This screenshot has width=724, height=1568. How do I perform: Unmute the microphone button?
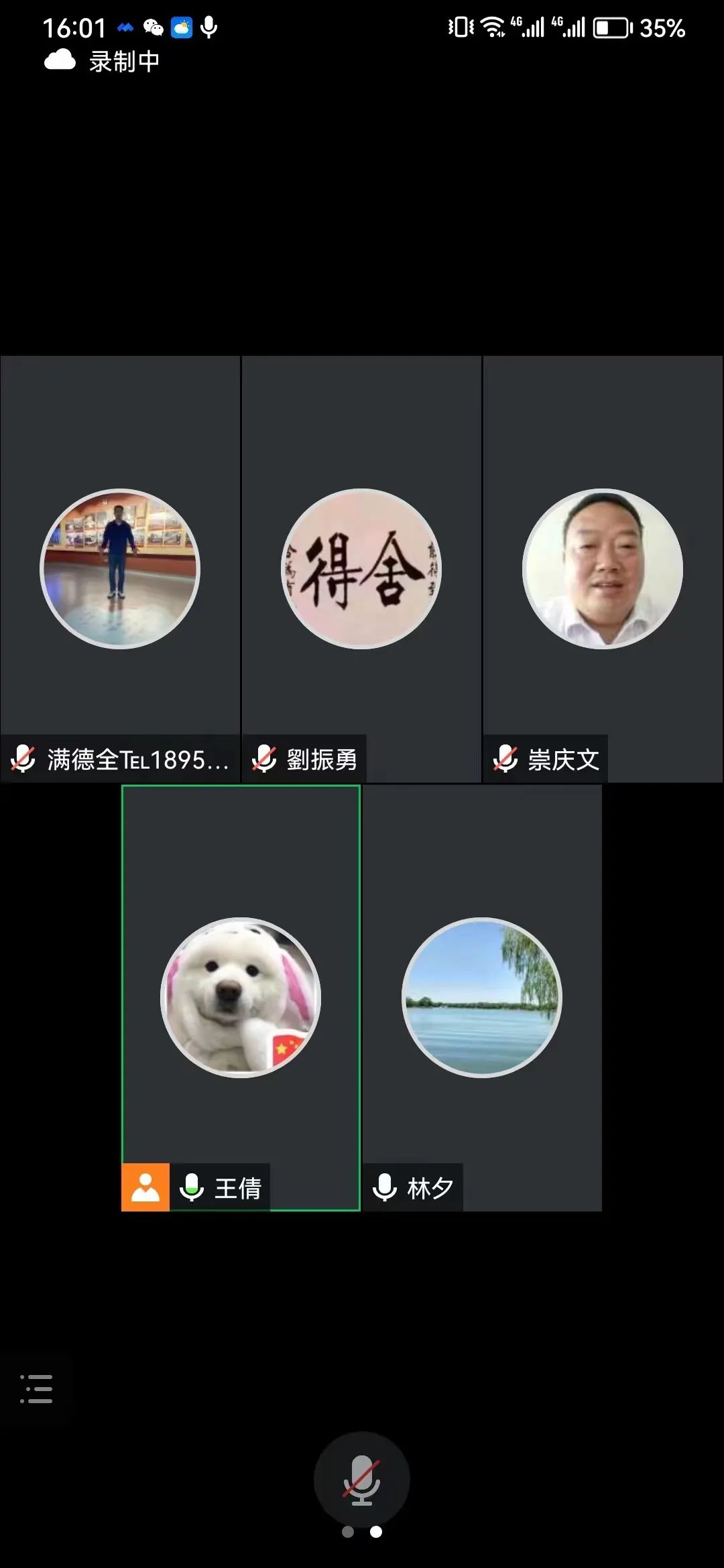[x=361, y=1479]
